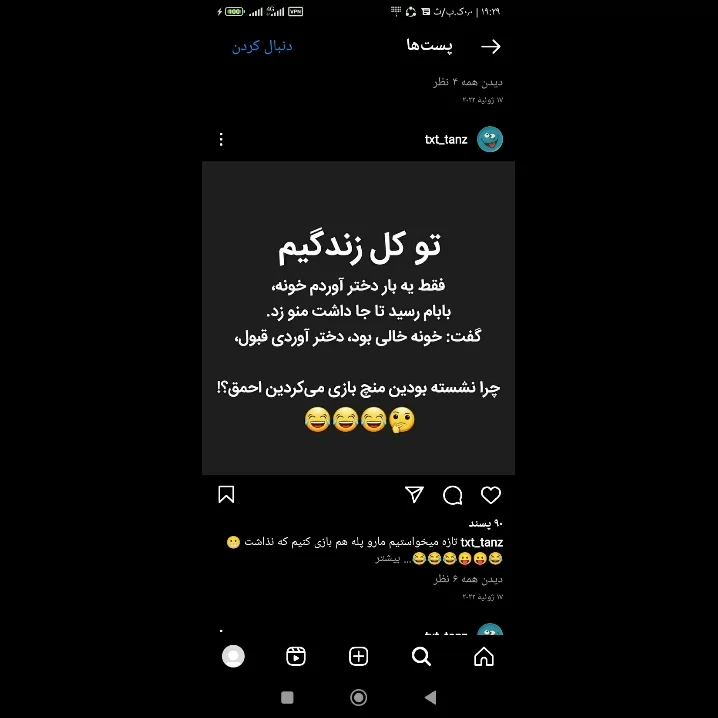Open your profile tab avatar
The image size is (718, 718).
pyautogui.click(x=233, y=657)
